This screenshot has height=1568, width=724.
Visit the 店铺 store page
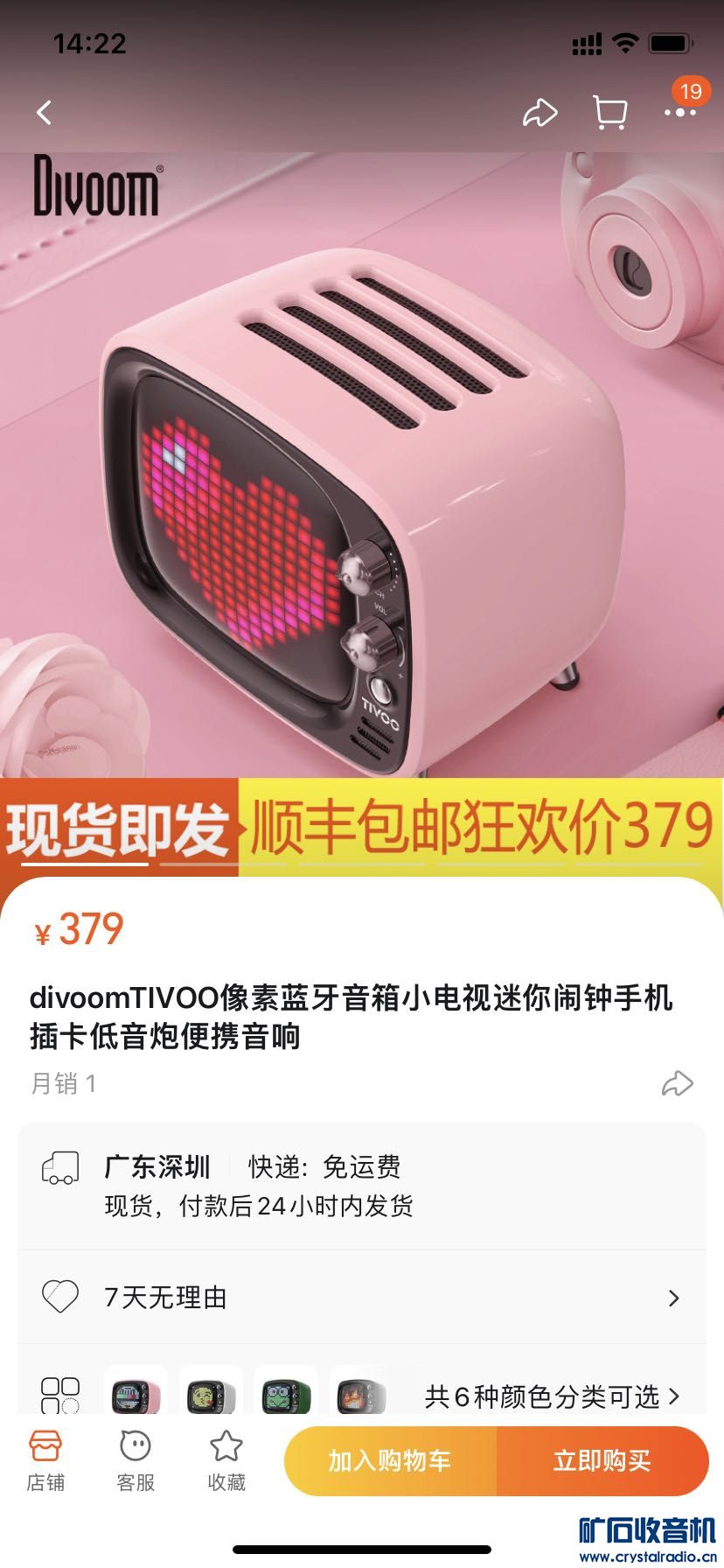pyautogui.click(x=45, y=1460)
